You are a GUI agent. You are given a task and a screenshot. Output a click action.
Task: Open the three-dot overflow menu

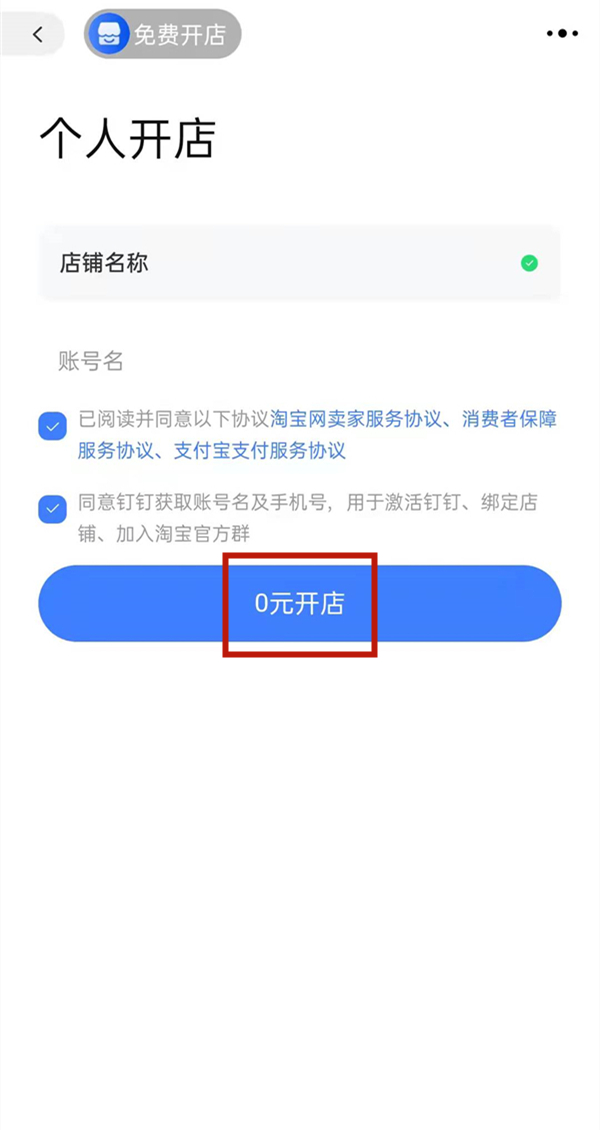562,34
